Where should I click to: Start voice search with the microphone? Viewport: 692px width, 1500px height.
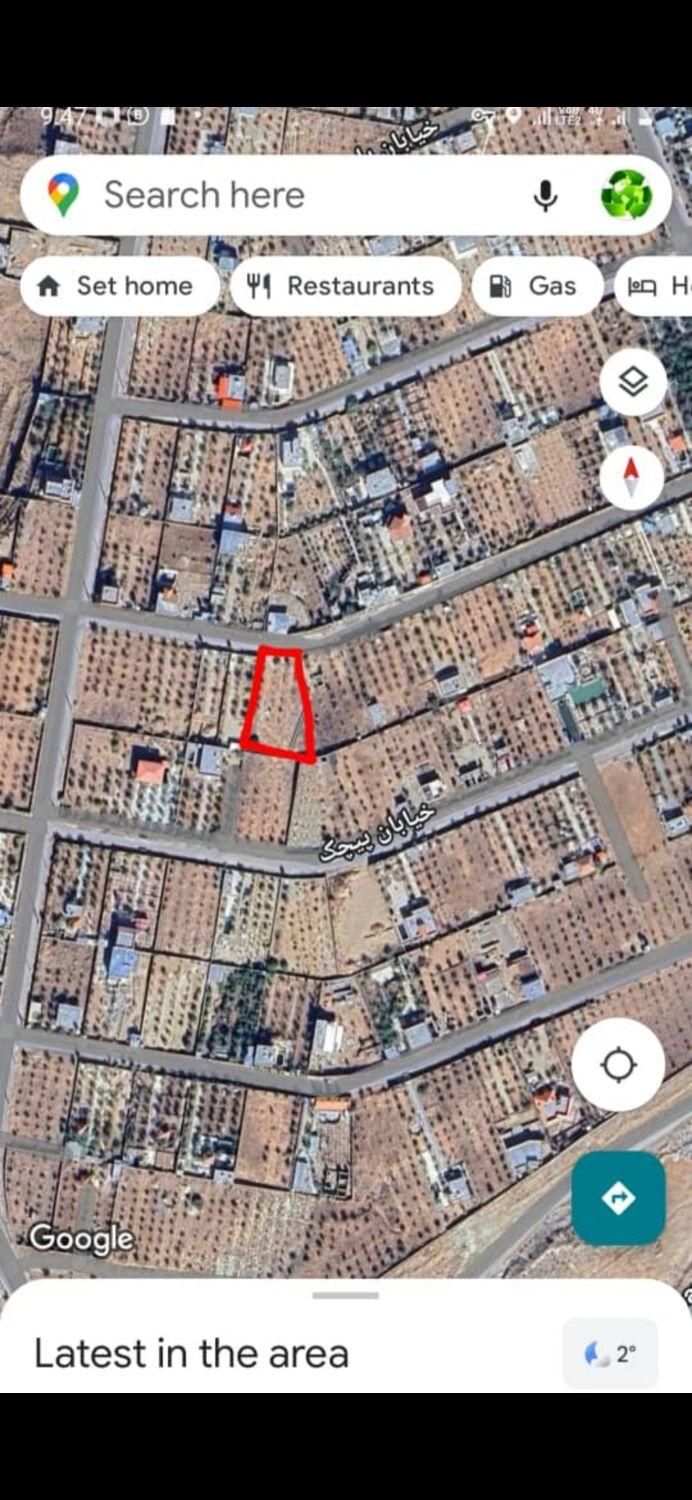coord(545,195)
